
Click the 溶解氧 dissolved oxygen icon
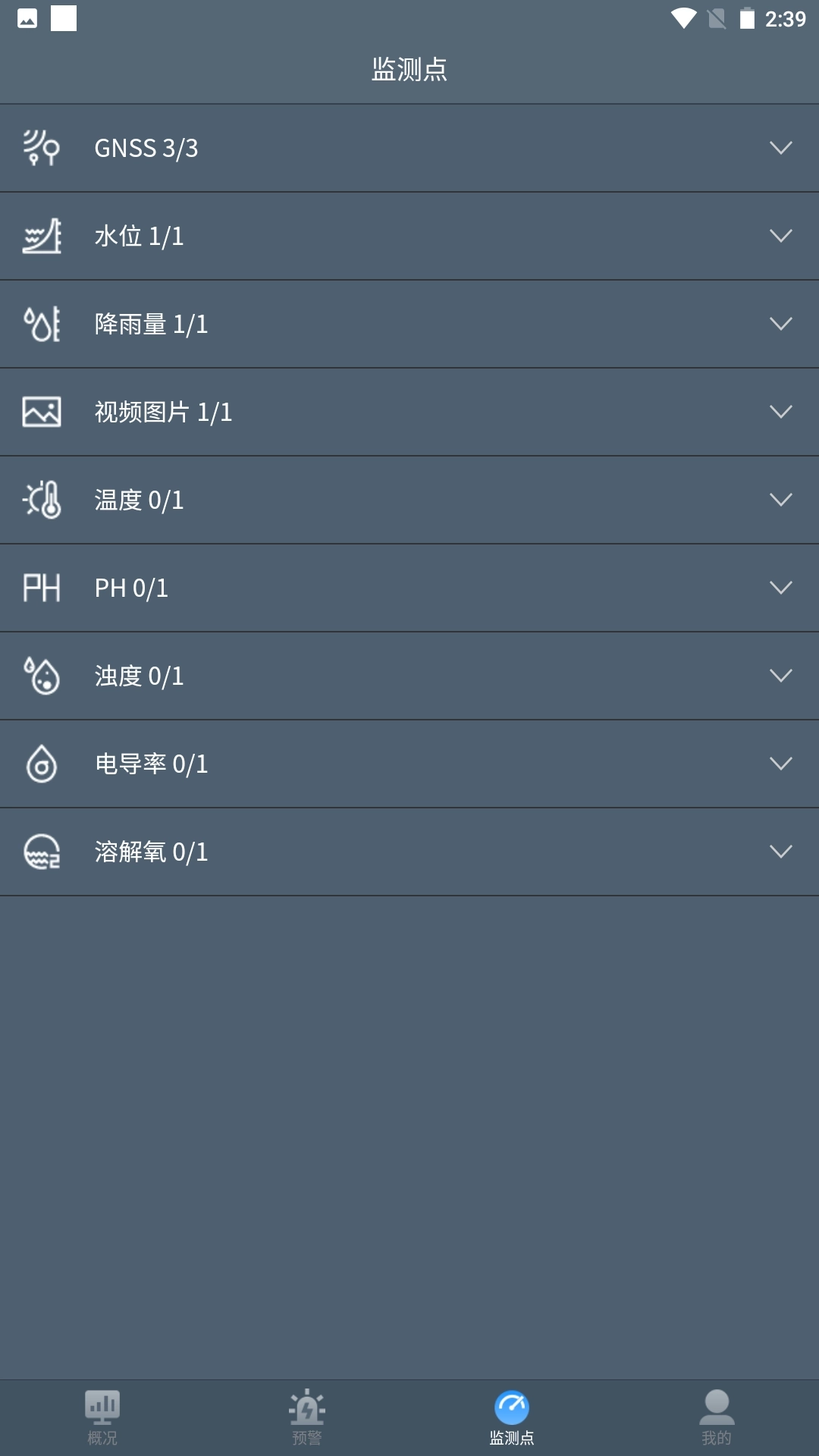pyautogui.click(x=42, y=852)
